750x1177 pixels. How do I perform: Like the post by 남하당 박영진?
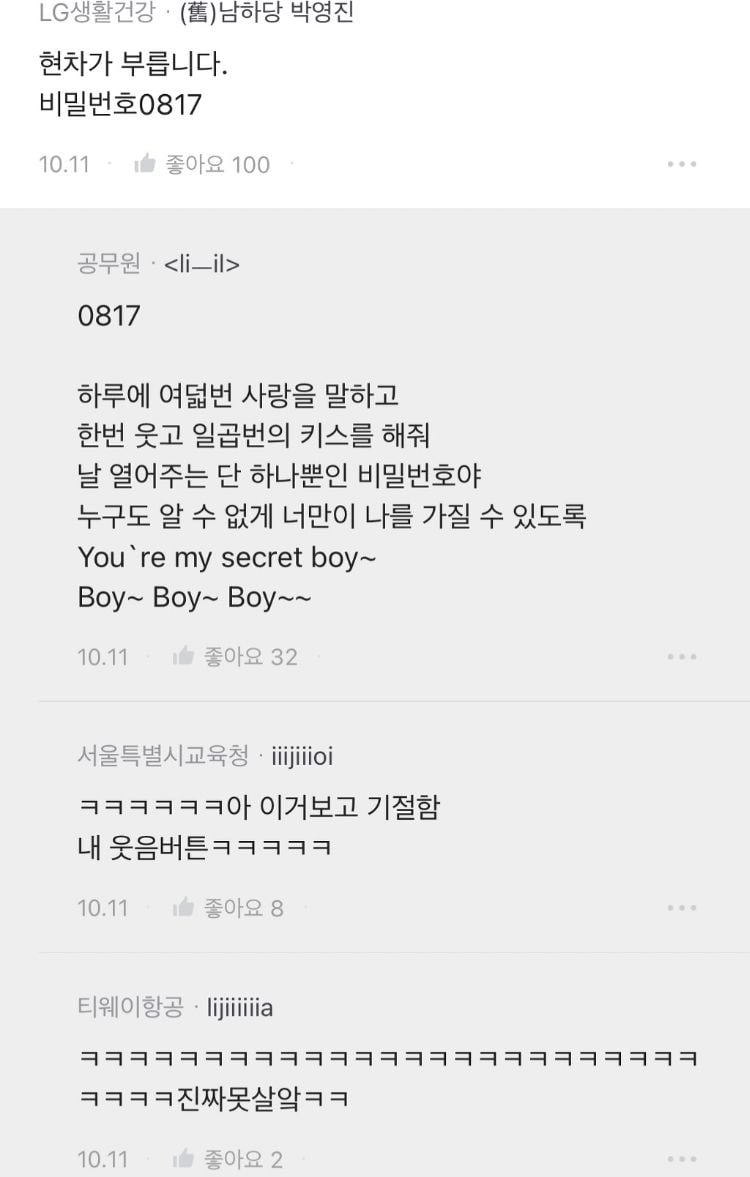146,164
